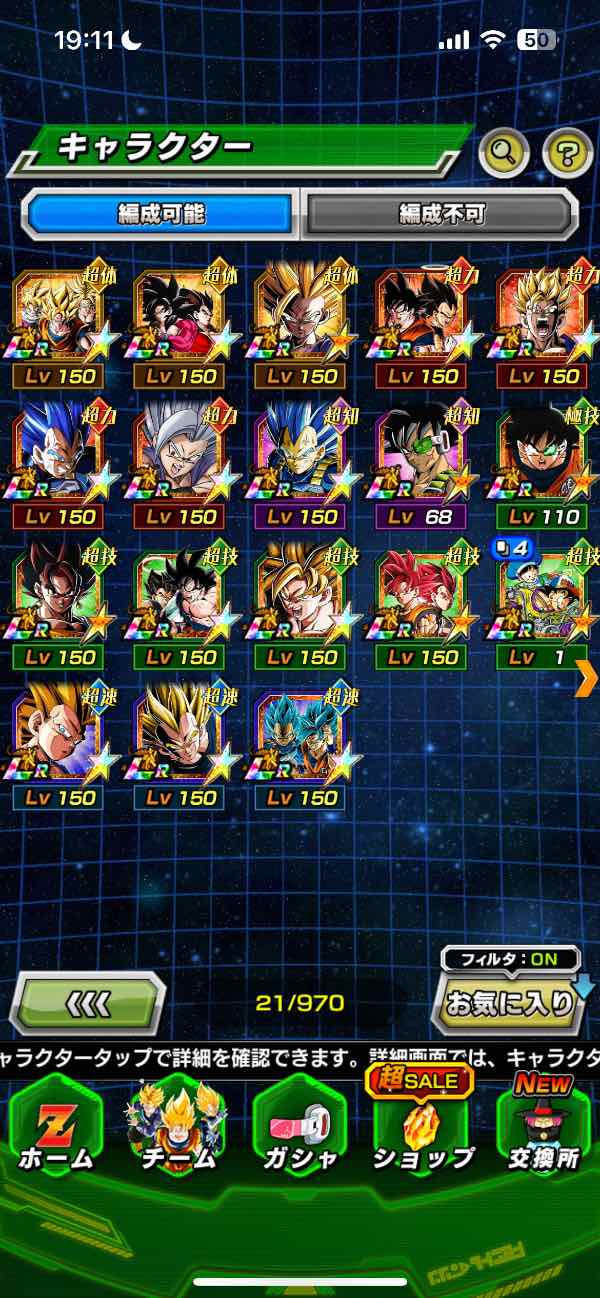This screenshot has width=600, height=1298.
Task: Go back with the green arrow button
Action: point(87,1003)
